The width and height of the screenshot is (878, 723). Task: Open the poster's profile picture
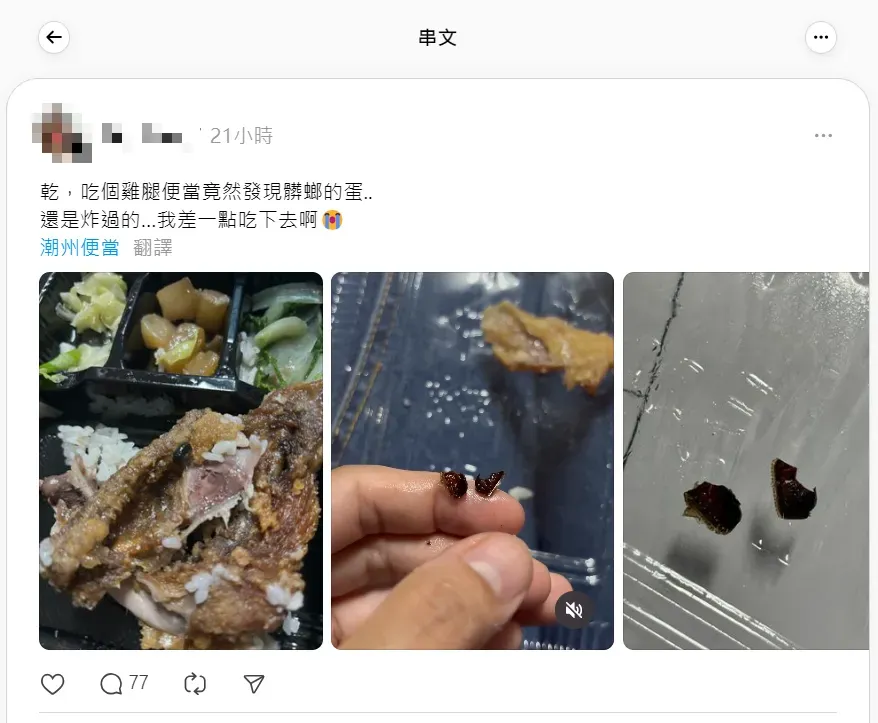62,133
